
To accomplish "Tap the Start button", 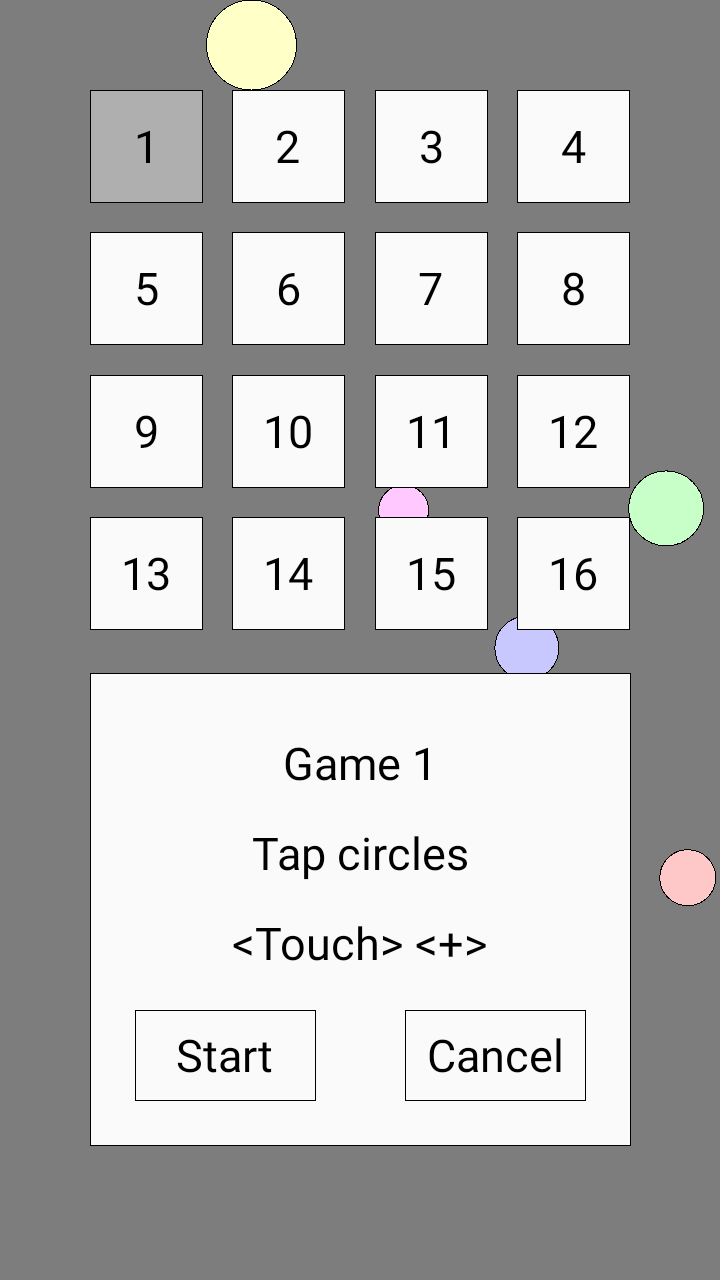I will click(x=225, y=1055).
